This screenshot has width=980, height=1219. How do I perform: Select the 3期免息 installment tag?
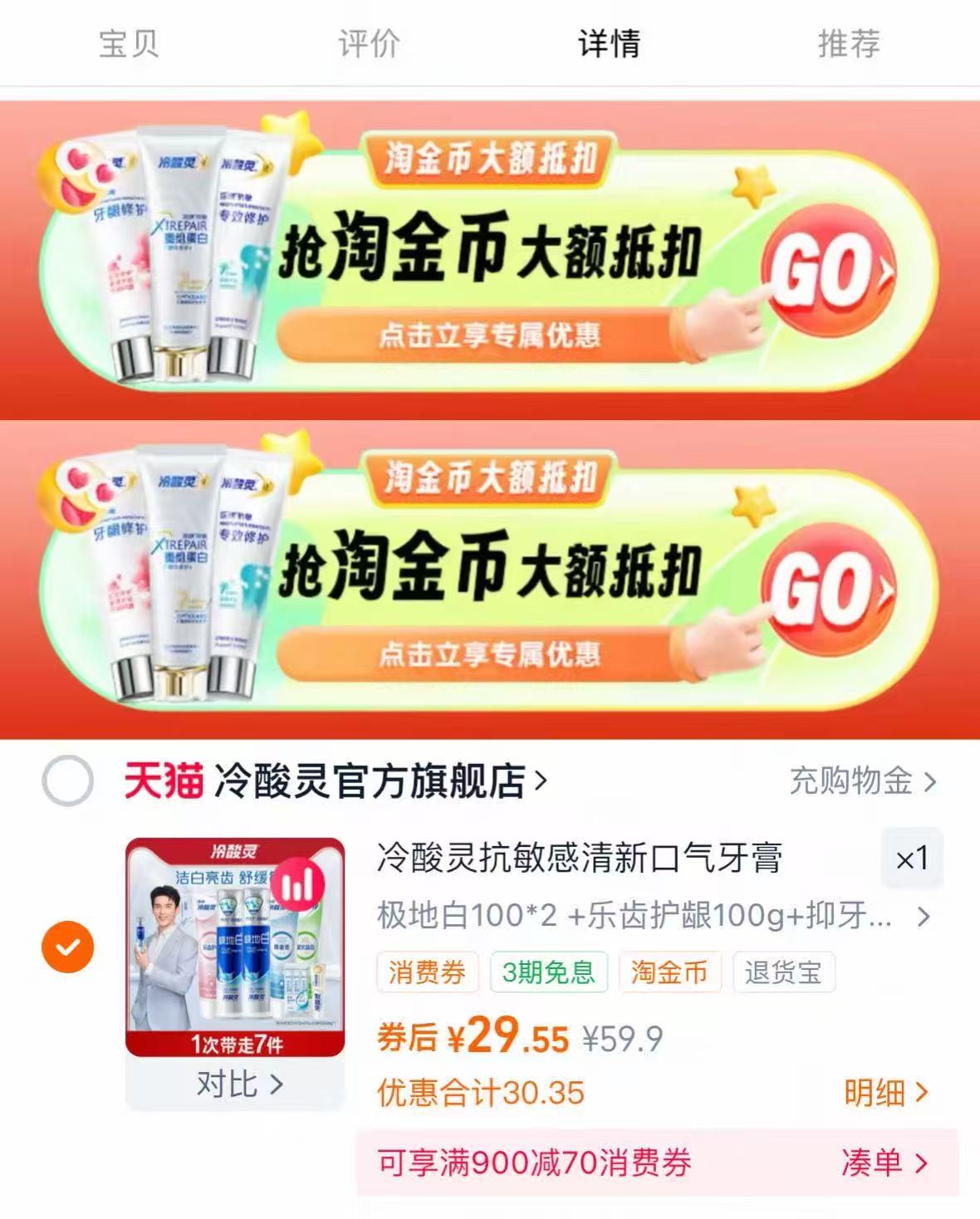[549, 974]
